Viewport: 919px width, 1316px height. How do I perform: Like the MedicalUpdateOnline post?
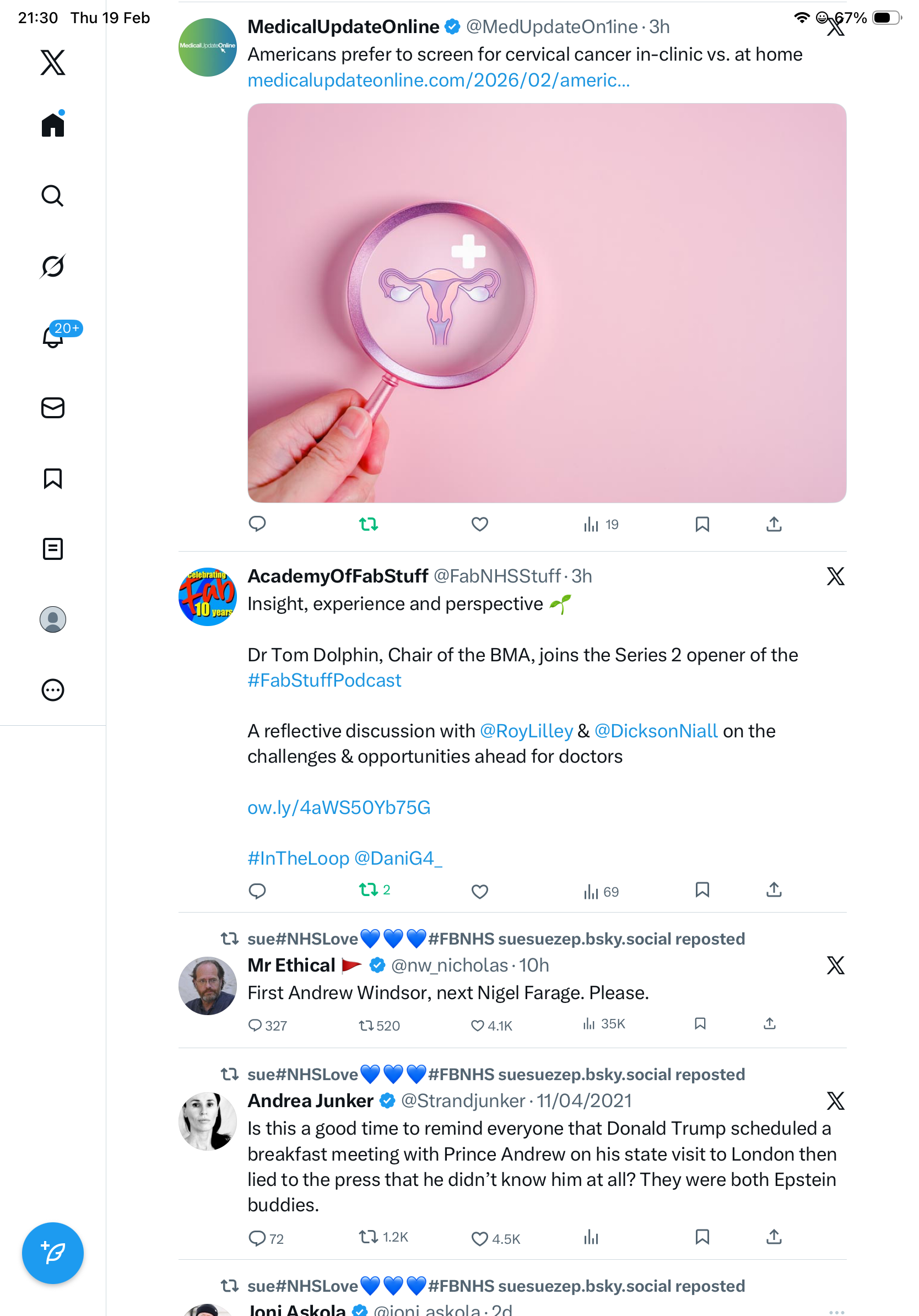pos(479,524)
